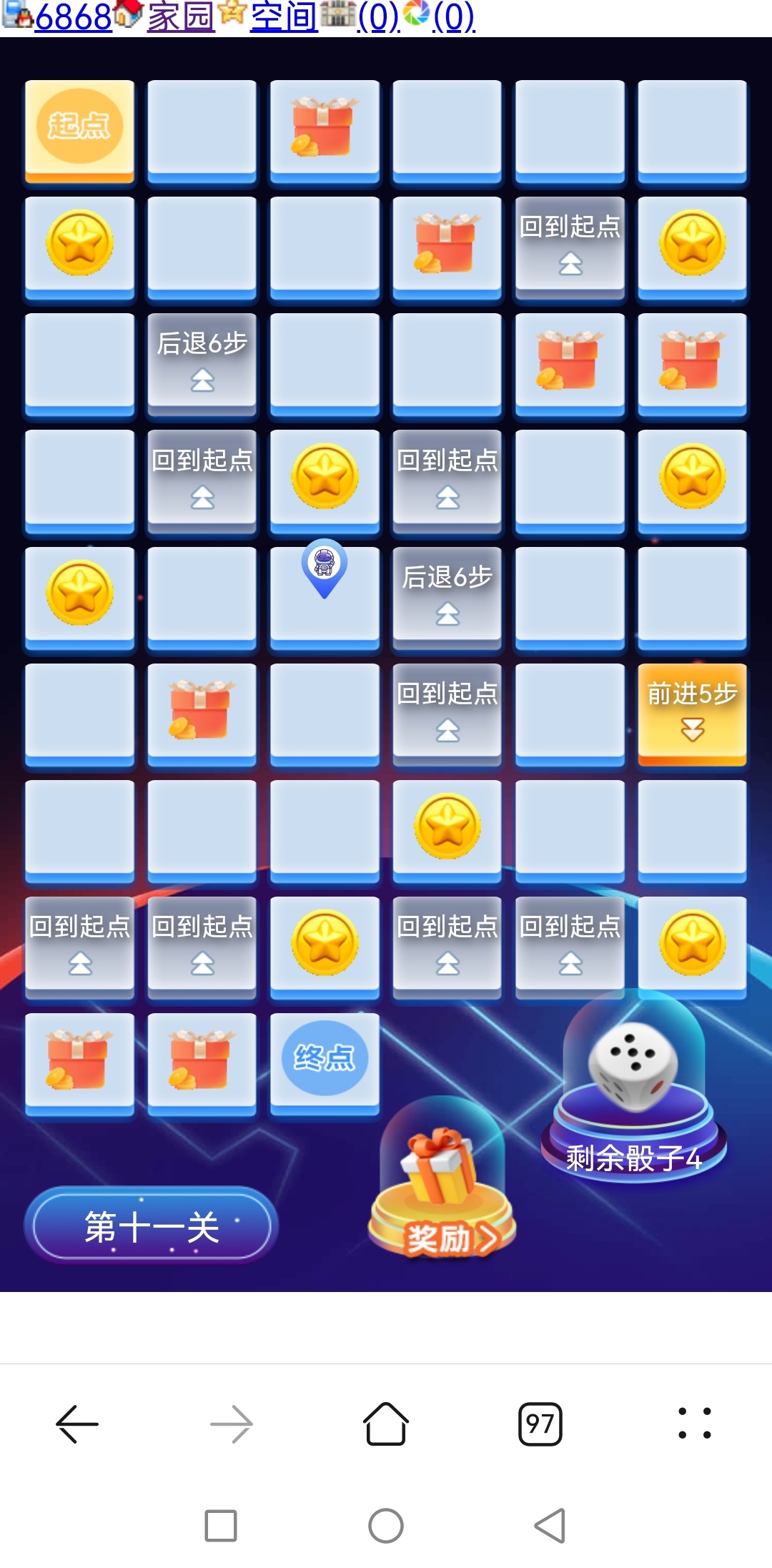
Task: Click the home icon in the browser bar
Action: 386,1423
